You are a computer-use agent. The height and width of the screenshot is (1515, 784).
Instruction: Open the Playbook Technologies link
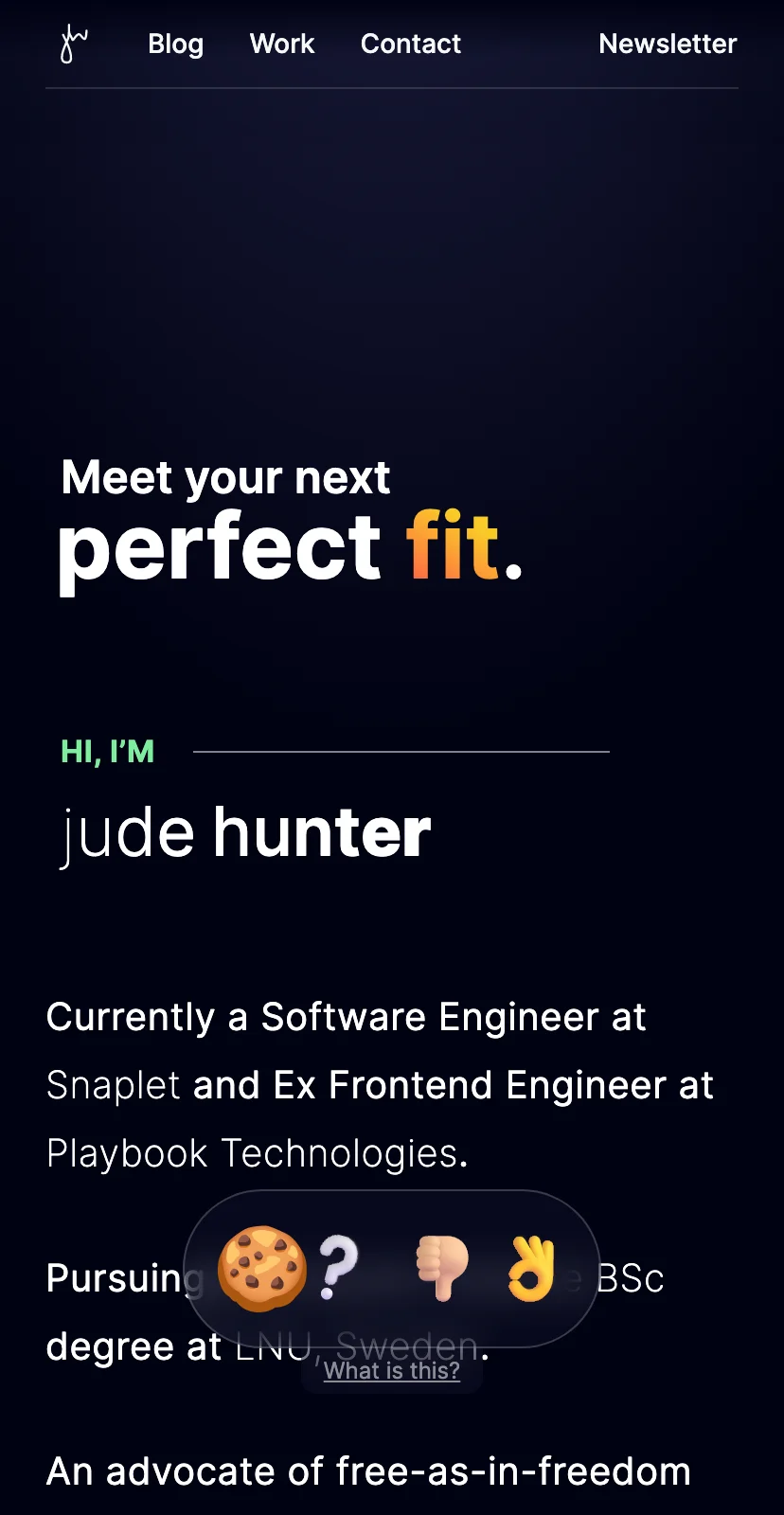pos(254,1153)
